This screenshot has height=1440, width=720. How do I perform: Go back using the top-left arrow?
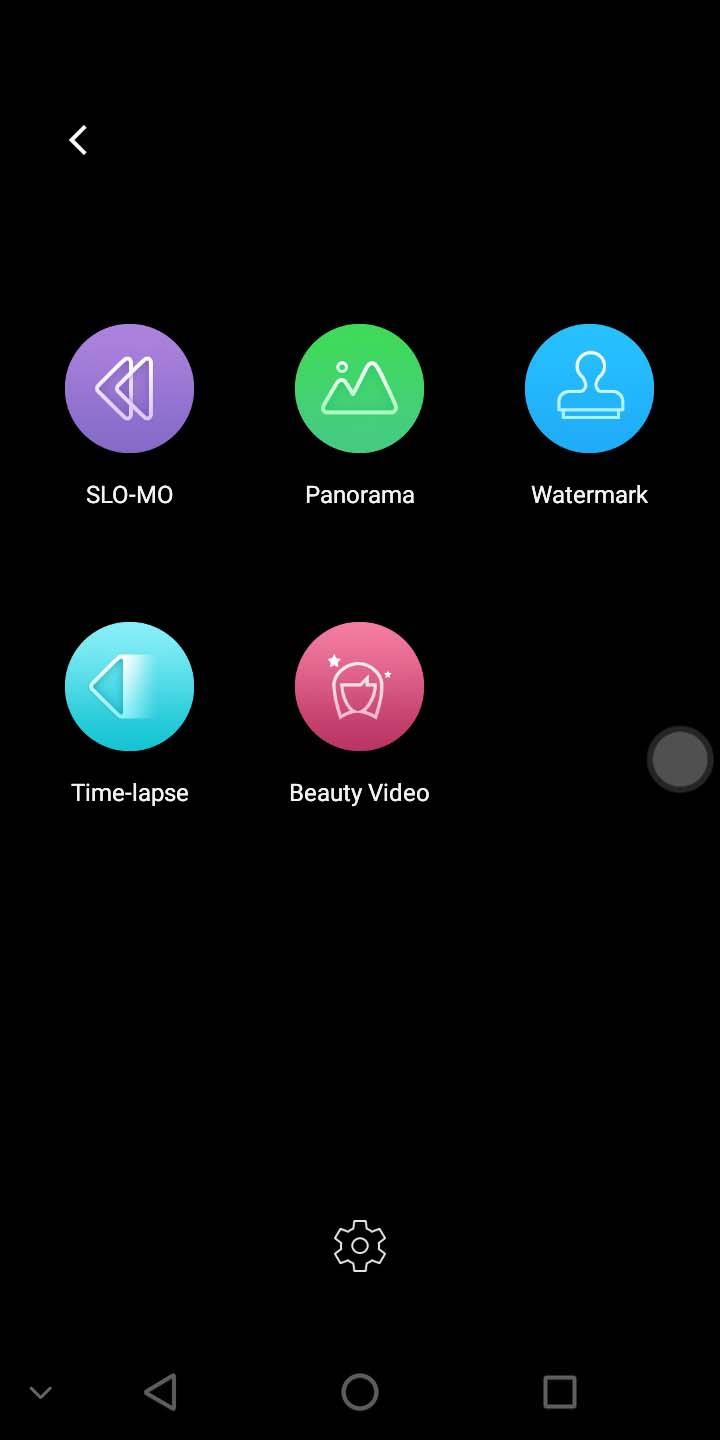point(78,140)
